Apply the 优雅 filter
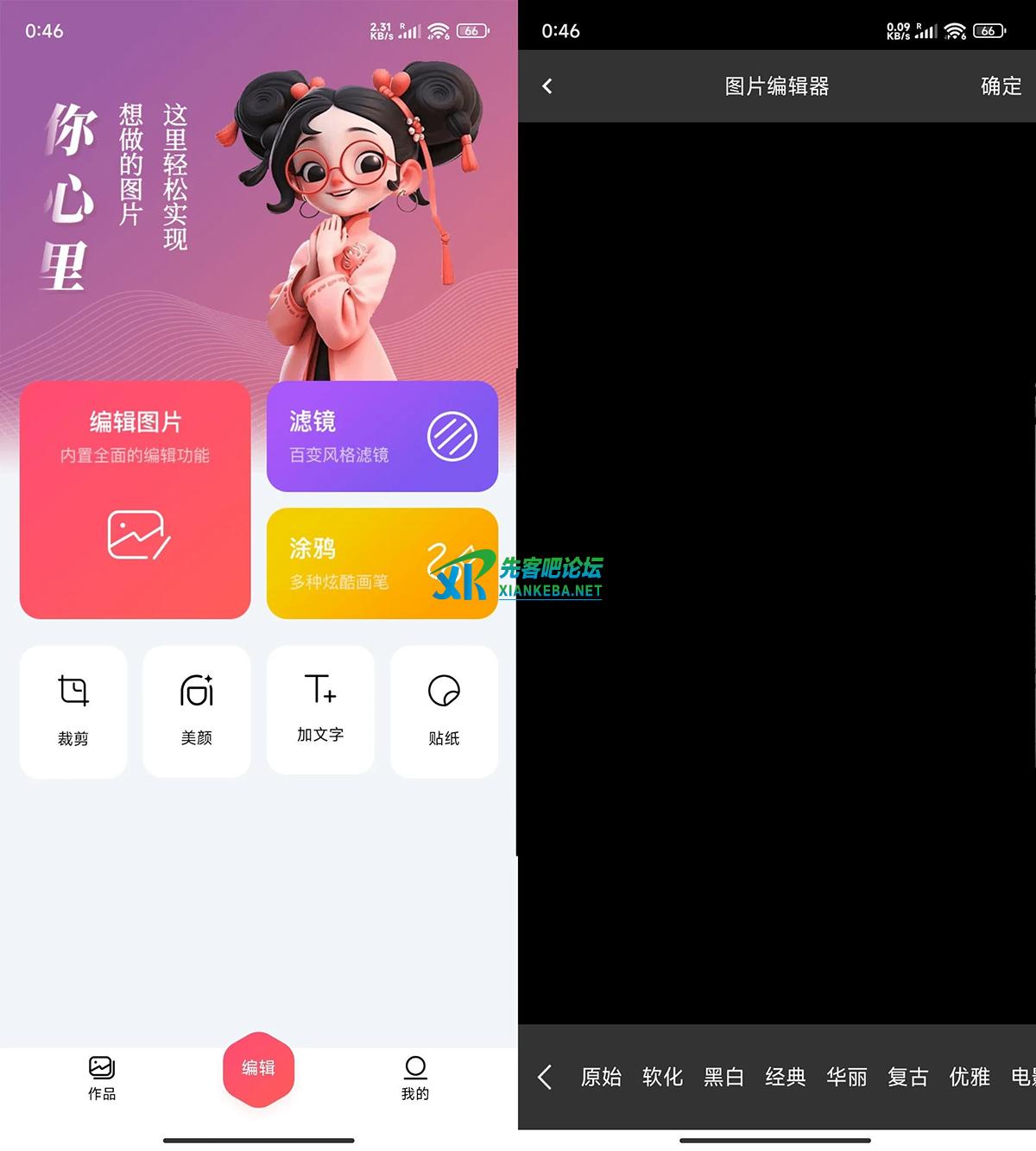Viewport: 1036px width, 1151px height. pyautogui.click(x=969, y=1077)
